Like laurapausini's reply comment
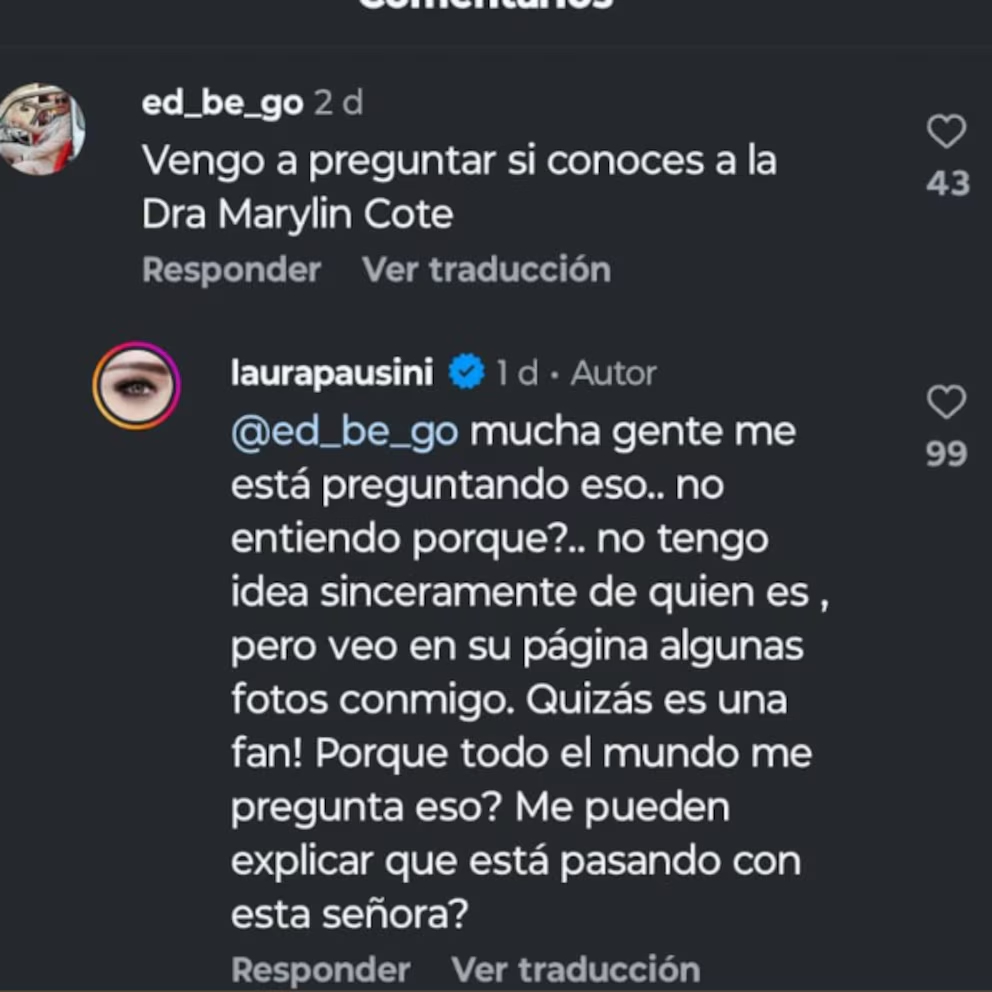This screenshot has width=992, height=992. (946, 403)
